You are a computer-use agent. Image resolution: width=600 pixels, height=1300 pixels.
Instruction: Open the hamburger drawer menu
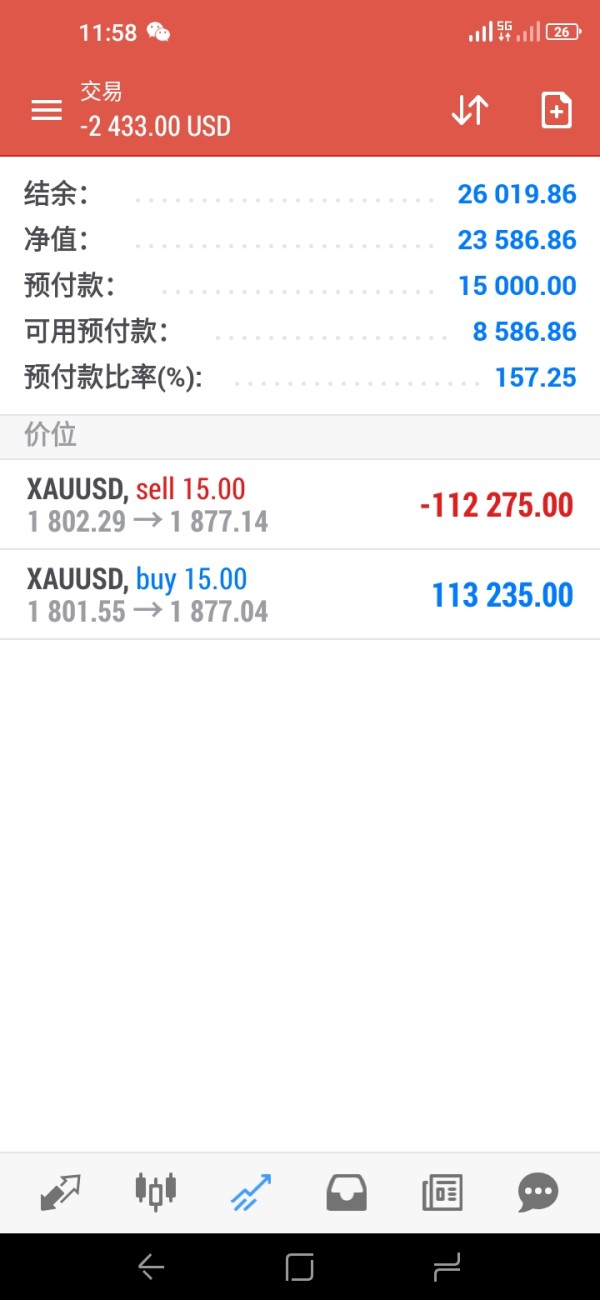click(47, 110)
